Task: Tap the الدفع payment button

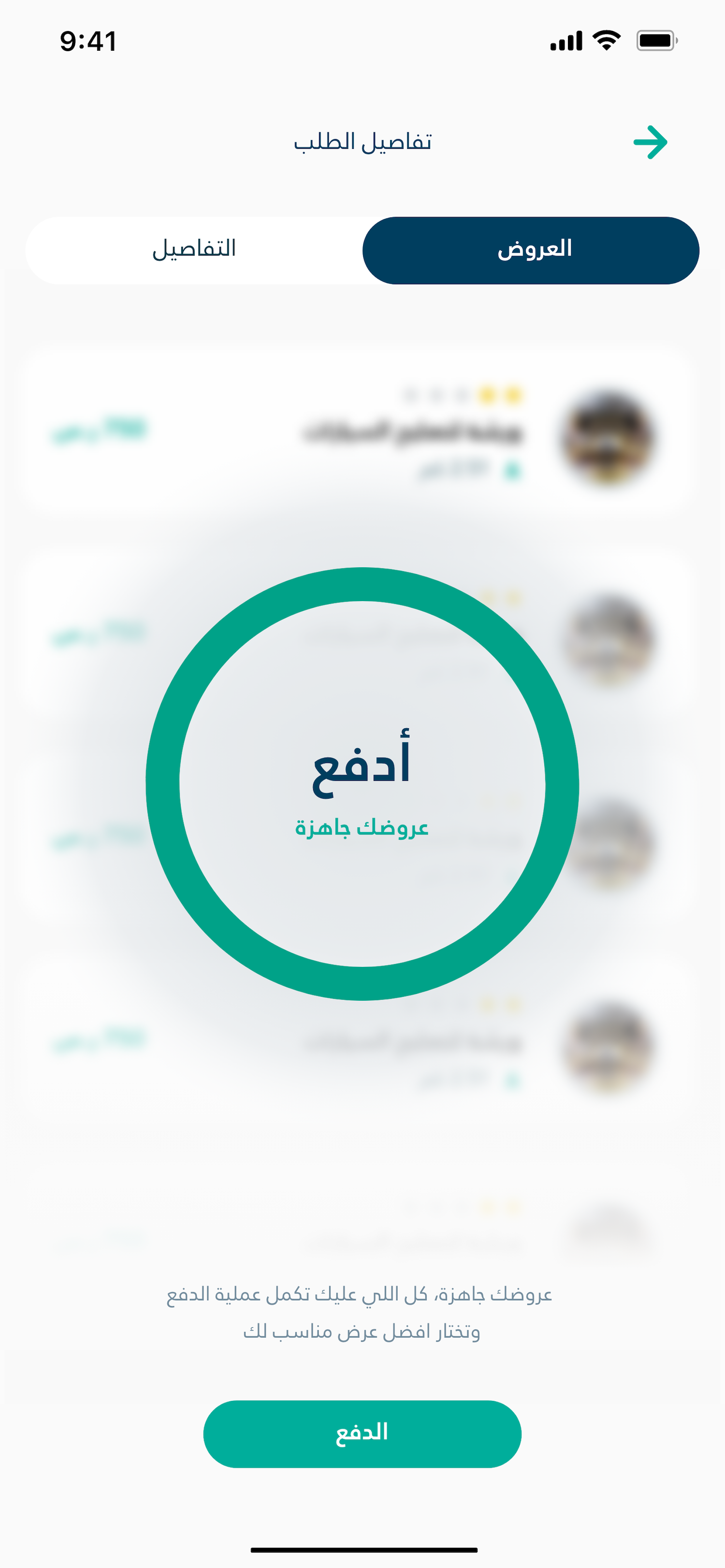Action: click(x=362, y=1434)
